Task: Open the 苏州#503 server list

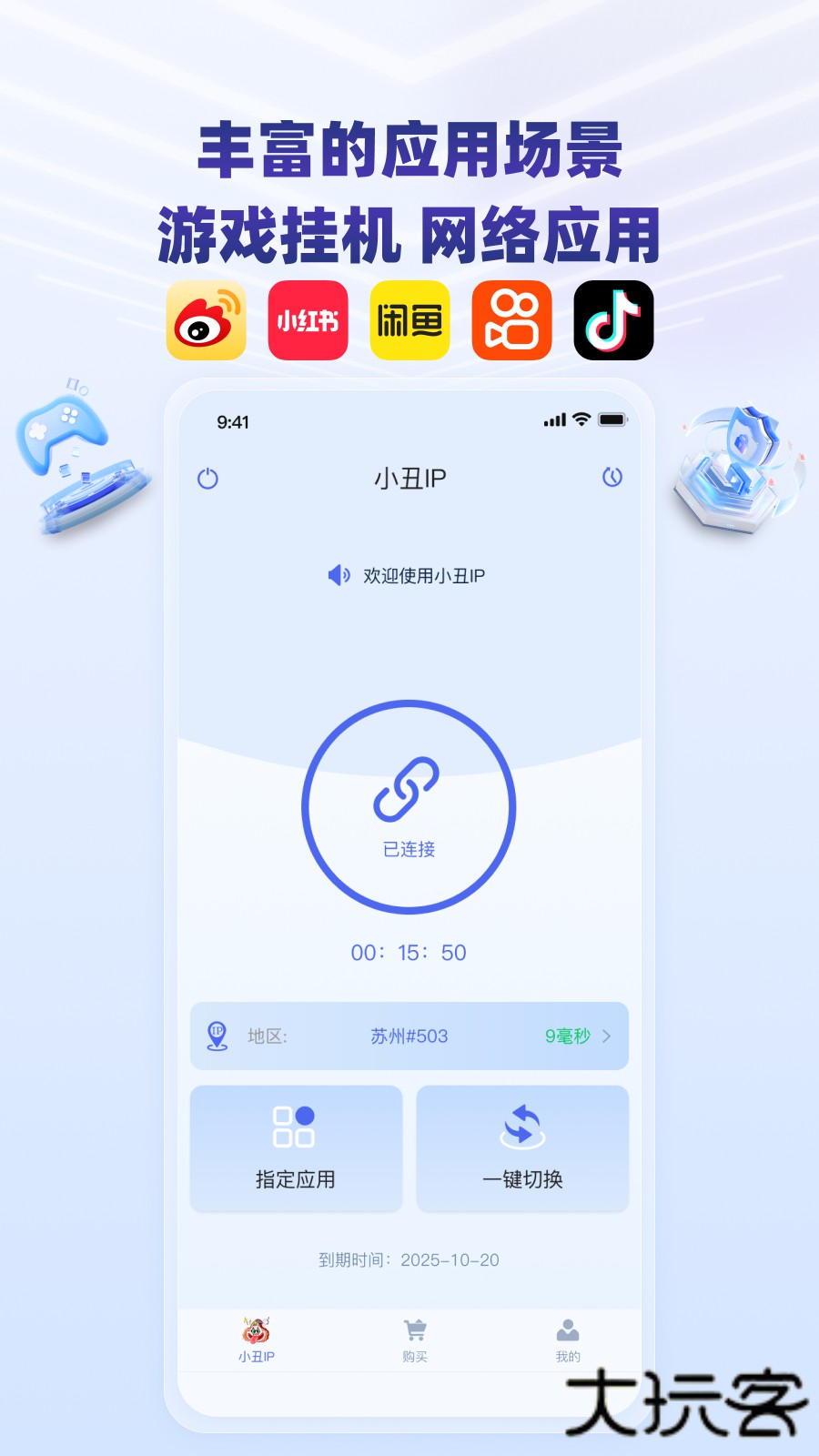Action: coord(409,1036)
